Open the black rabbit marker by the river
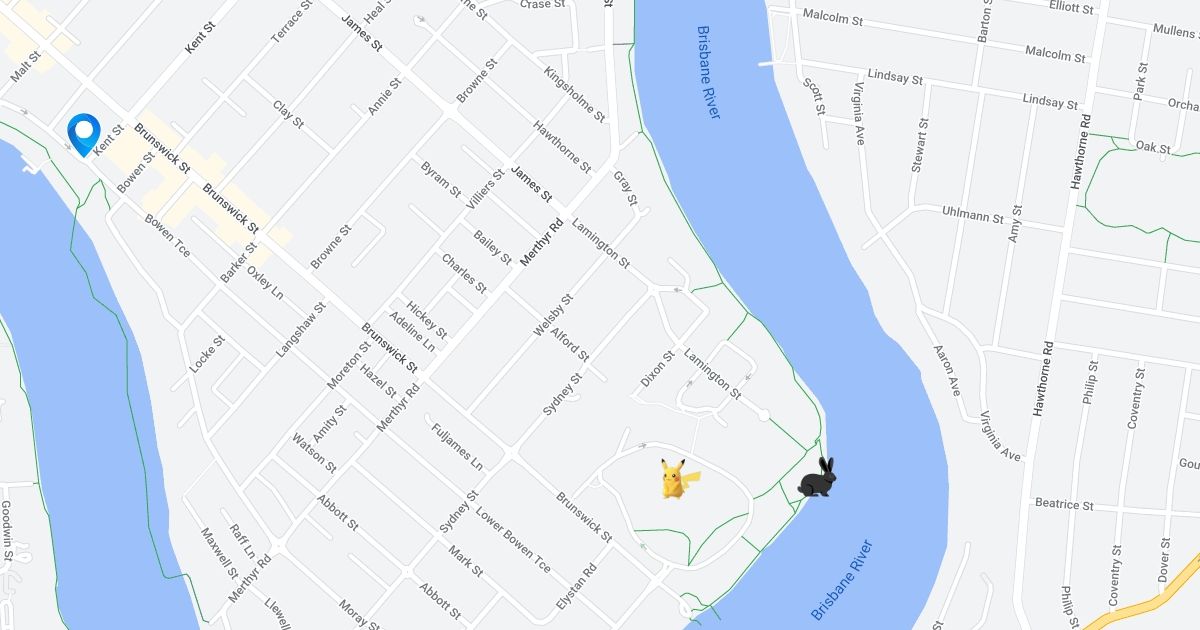 pyautogui.click(x=817, y=478)
